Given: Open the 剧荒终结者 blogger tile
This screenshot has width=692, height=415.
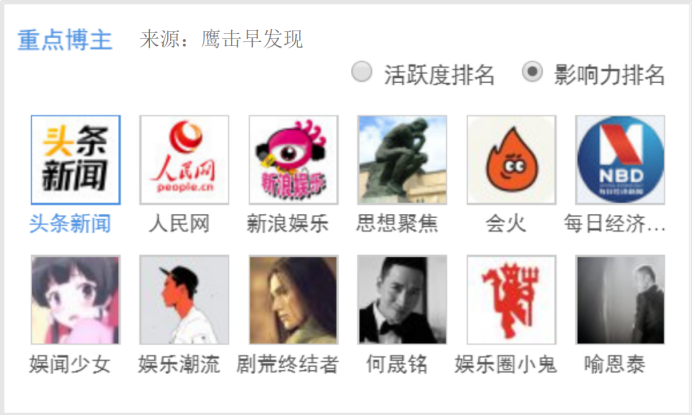Looking at the screenshot, I should pos(293,300).
